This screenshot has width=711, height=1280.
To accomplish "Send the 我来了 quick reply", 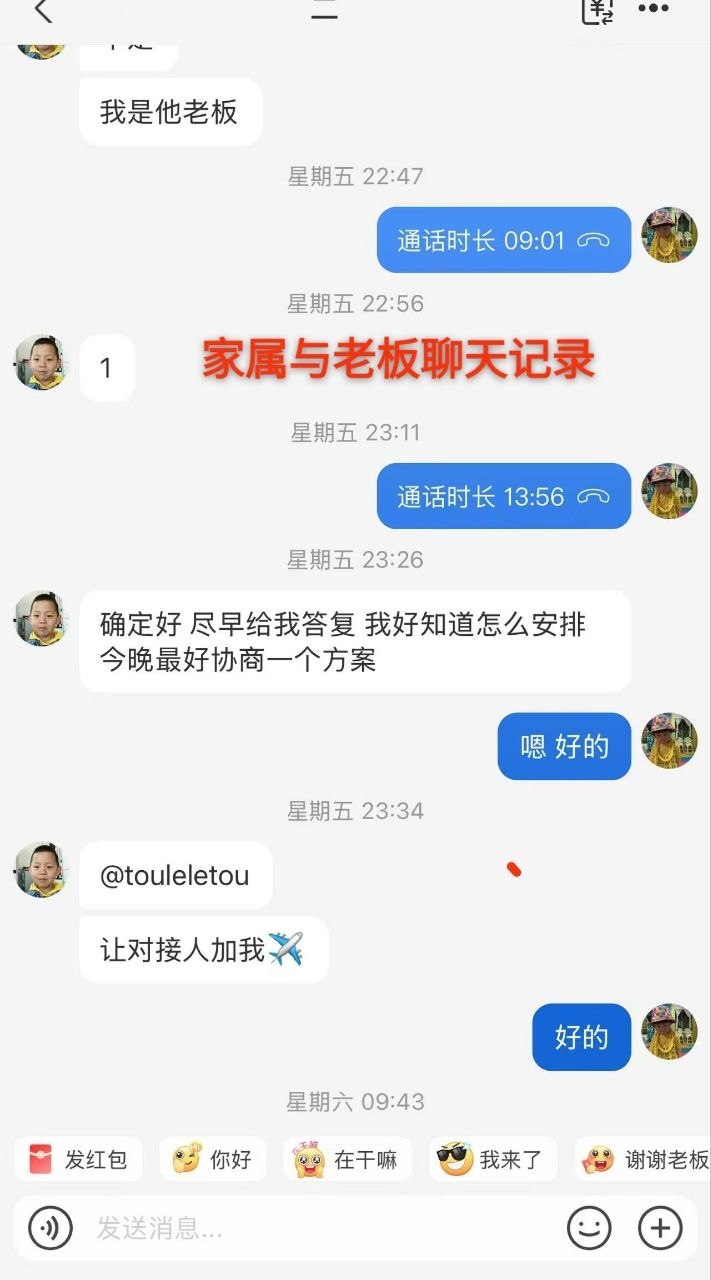I will 492,1159.
